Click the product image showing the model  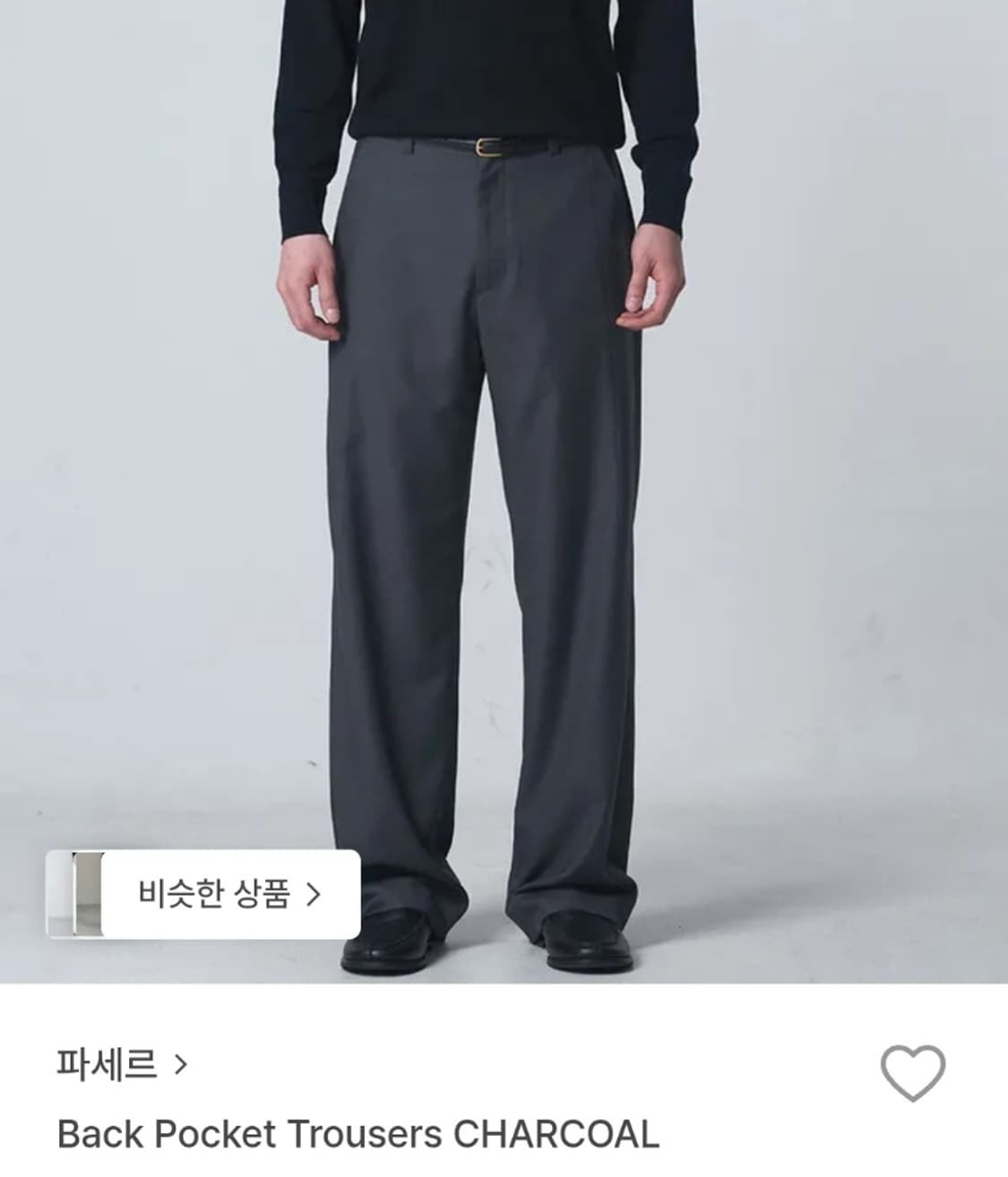504,448
